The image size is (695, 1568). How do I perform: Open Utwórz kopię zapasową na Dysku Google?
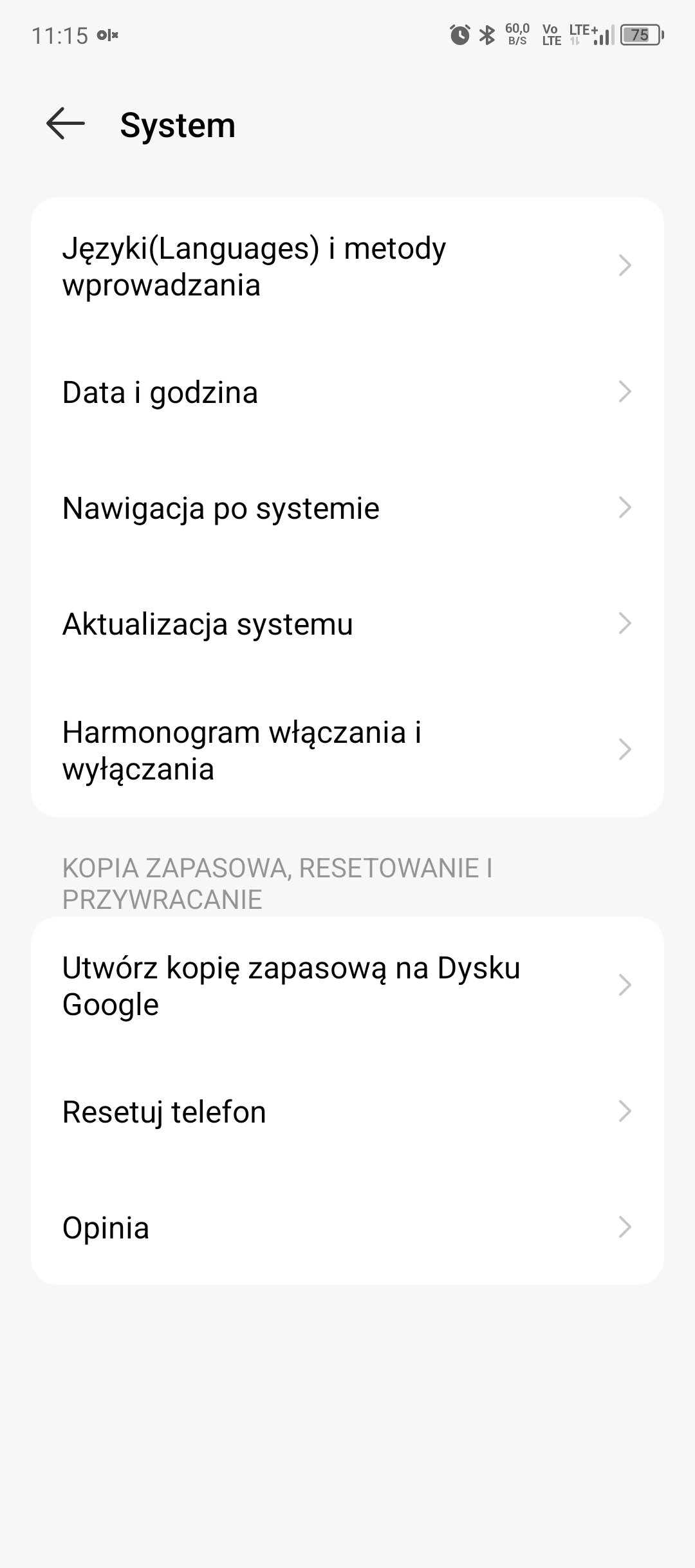pyautogui.click(x=347, y=985)
